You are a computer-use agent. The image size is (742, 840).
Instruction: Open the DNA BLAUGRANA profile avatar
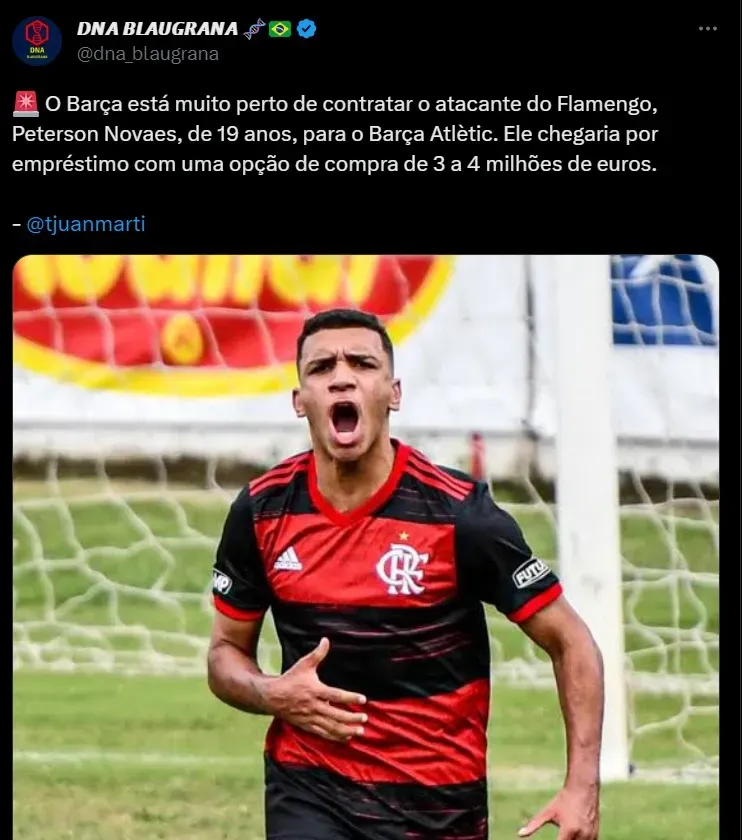(37, 41)
